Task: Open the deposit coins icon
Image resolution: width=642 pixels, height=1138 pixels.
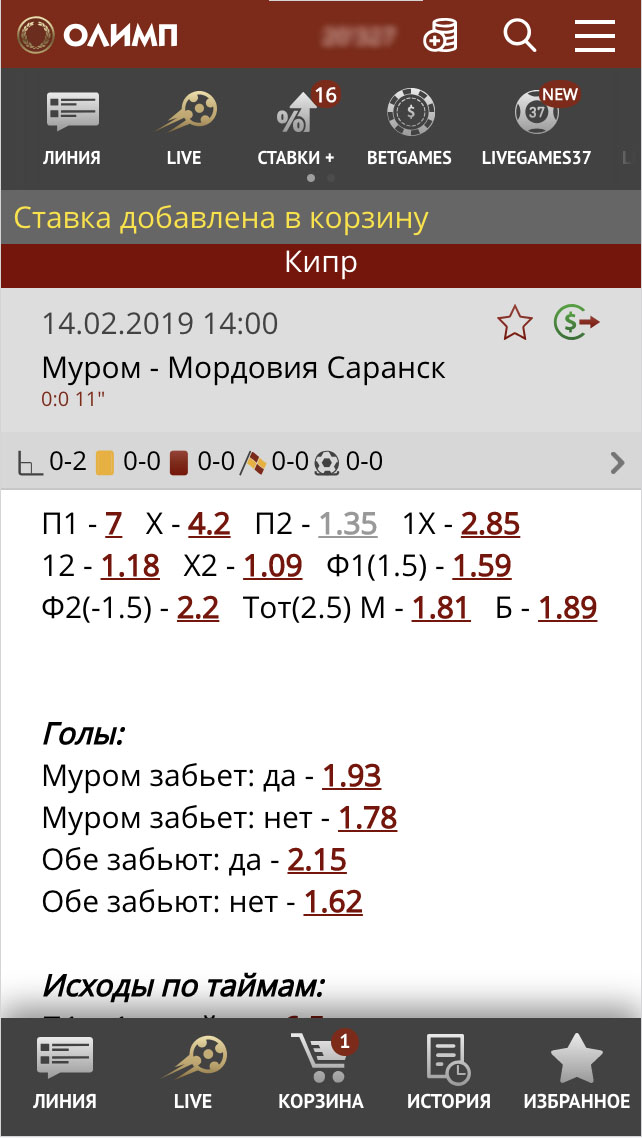Action: pyautogui.click(x=441, y=36)
